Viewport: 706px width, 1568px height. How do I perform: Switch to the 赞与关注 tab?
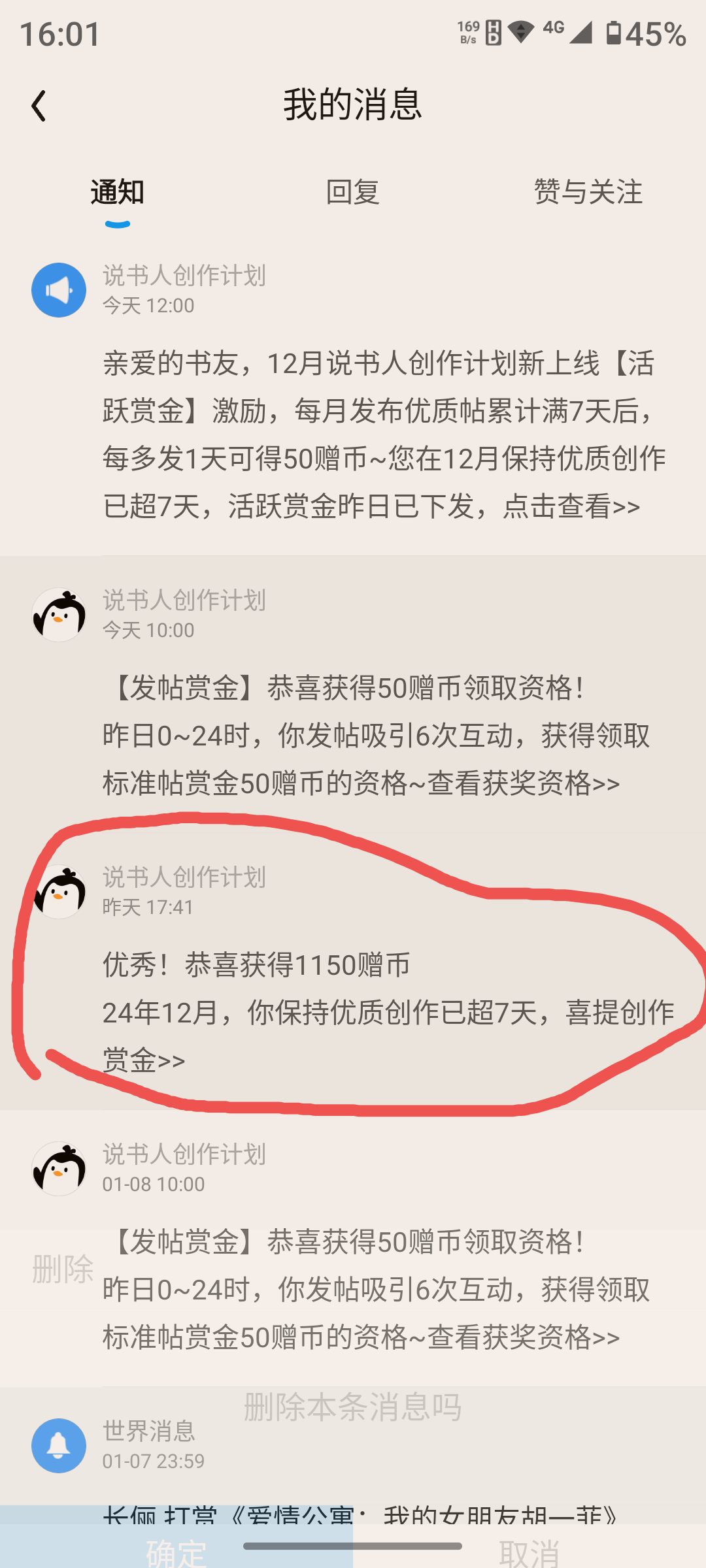[588, 192]
